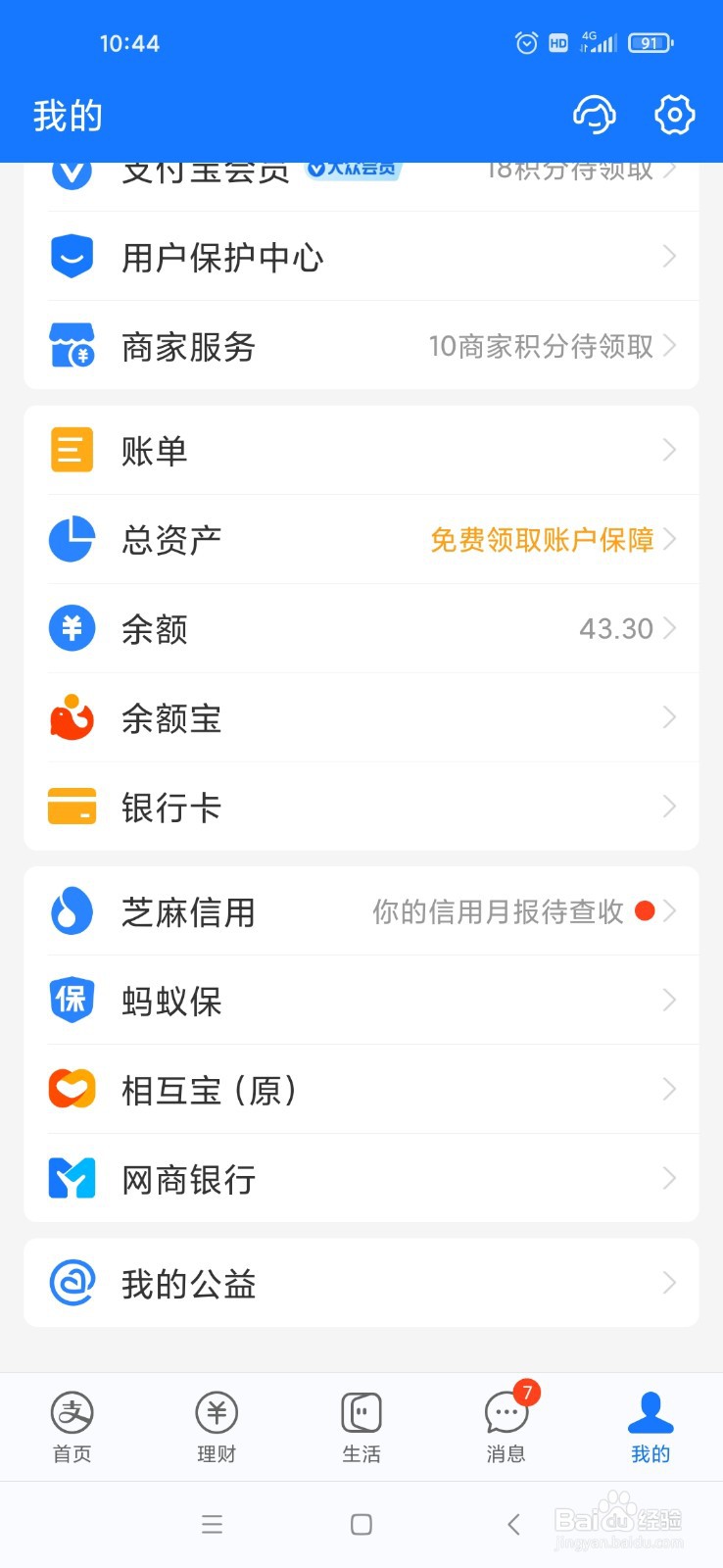Open 余额宝 via its fish icon

[71, 717]
